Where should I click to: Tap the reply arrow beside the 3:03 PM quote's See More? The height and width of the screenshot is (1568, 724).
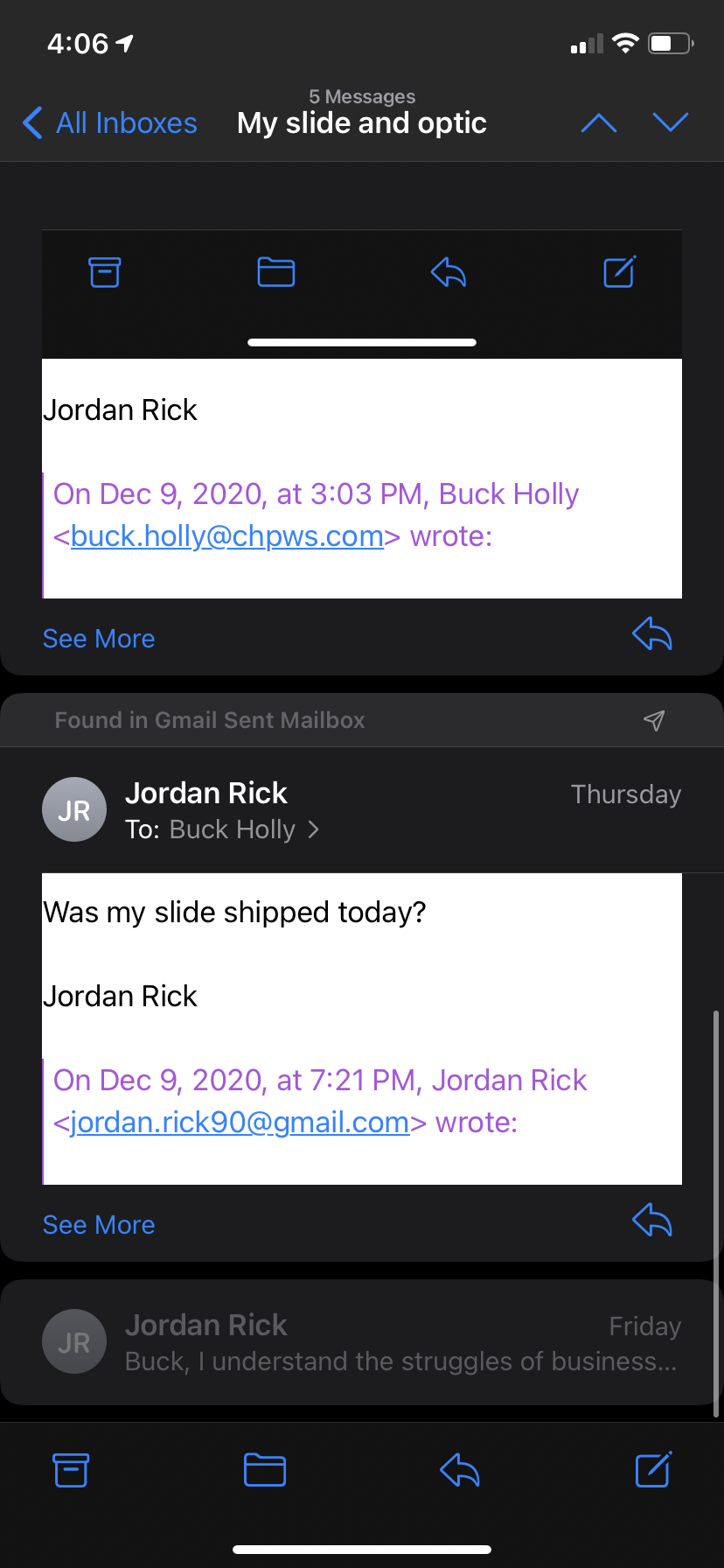(x=652, y=634)
